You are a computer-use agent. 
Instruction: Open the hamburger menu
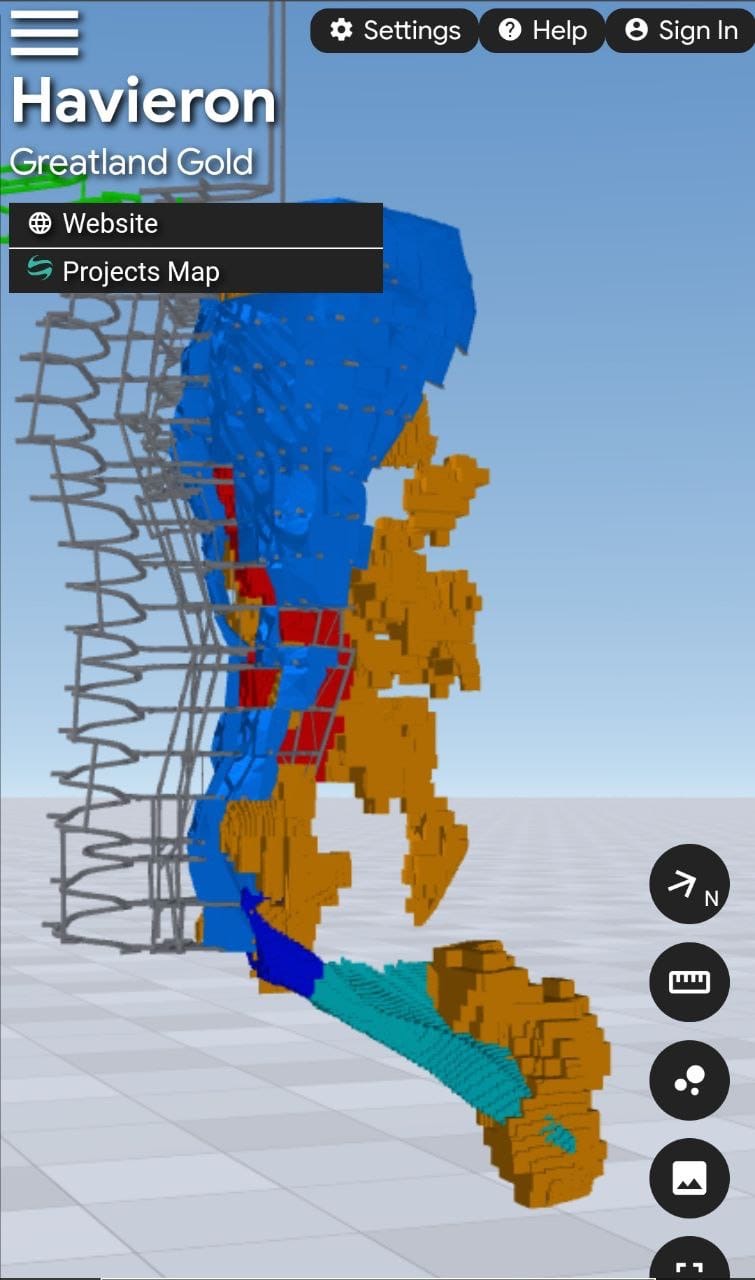point(44,33)
